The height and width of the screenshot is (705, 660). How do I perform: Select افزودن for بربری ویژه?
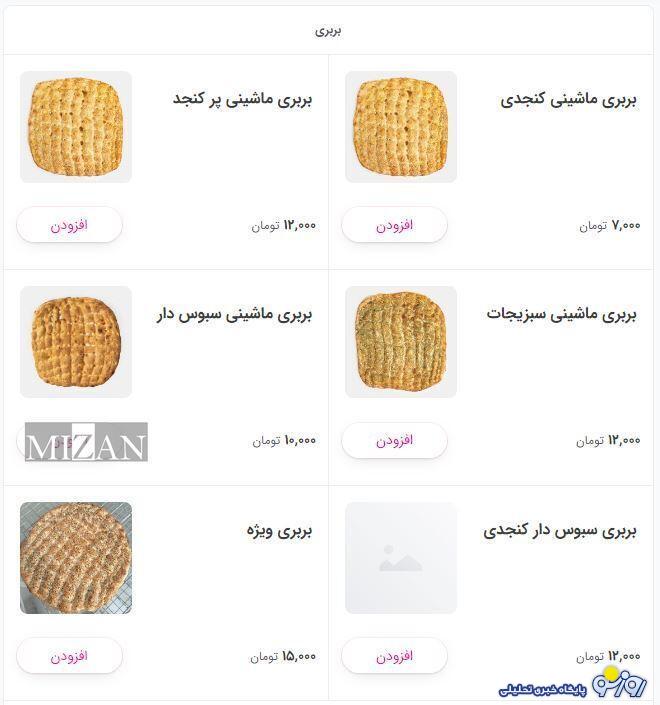coord(69,656)
